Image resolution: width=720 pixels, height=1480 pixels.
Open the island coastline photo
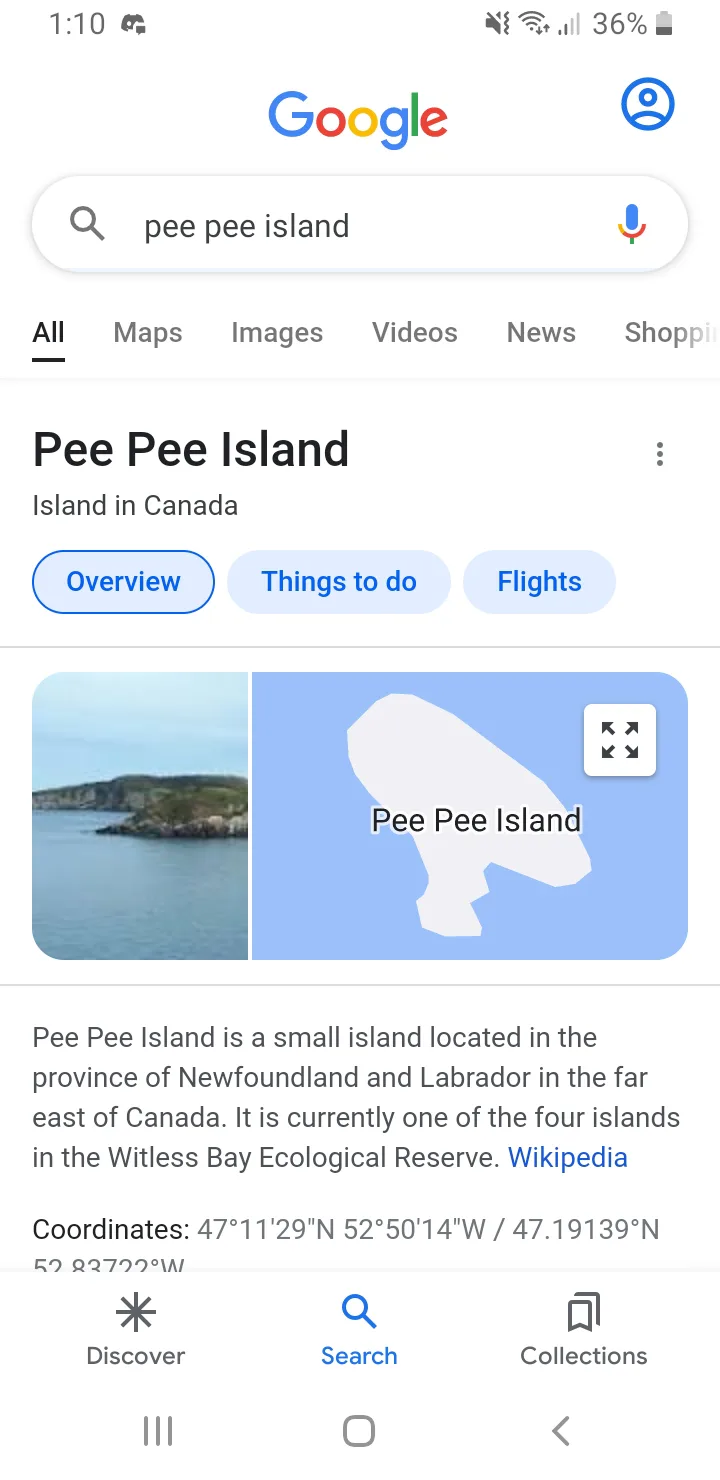tap(140, 816)
